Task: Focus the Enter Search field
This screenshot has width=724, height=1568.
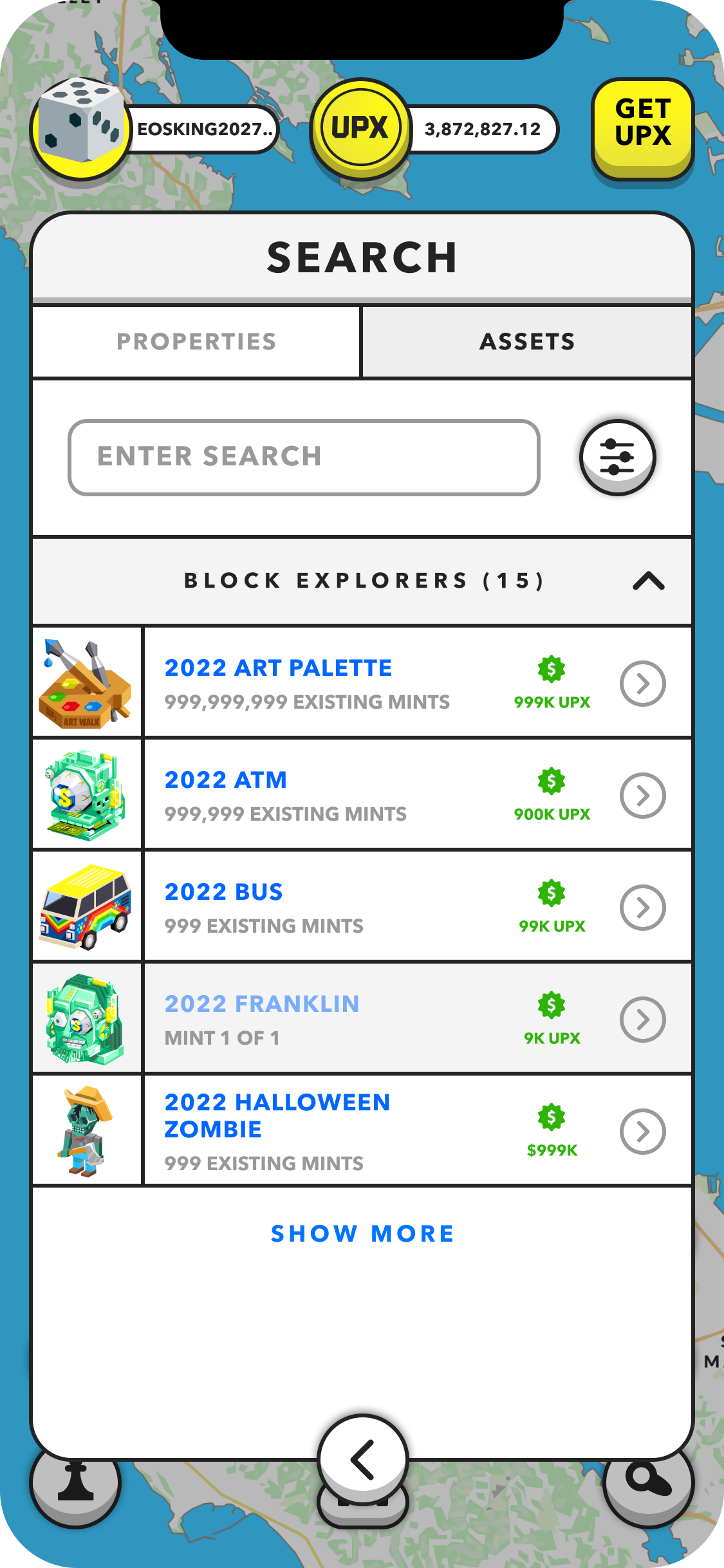Action: coord(304,457)
